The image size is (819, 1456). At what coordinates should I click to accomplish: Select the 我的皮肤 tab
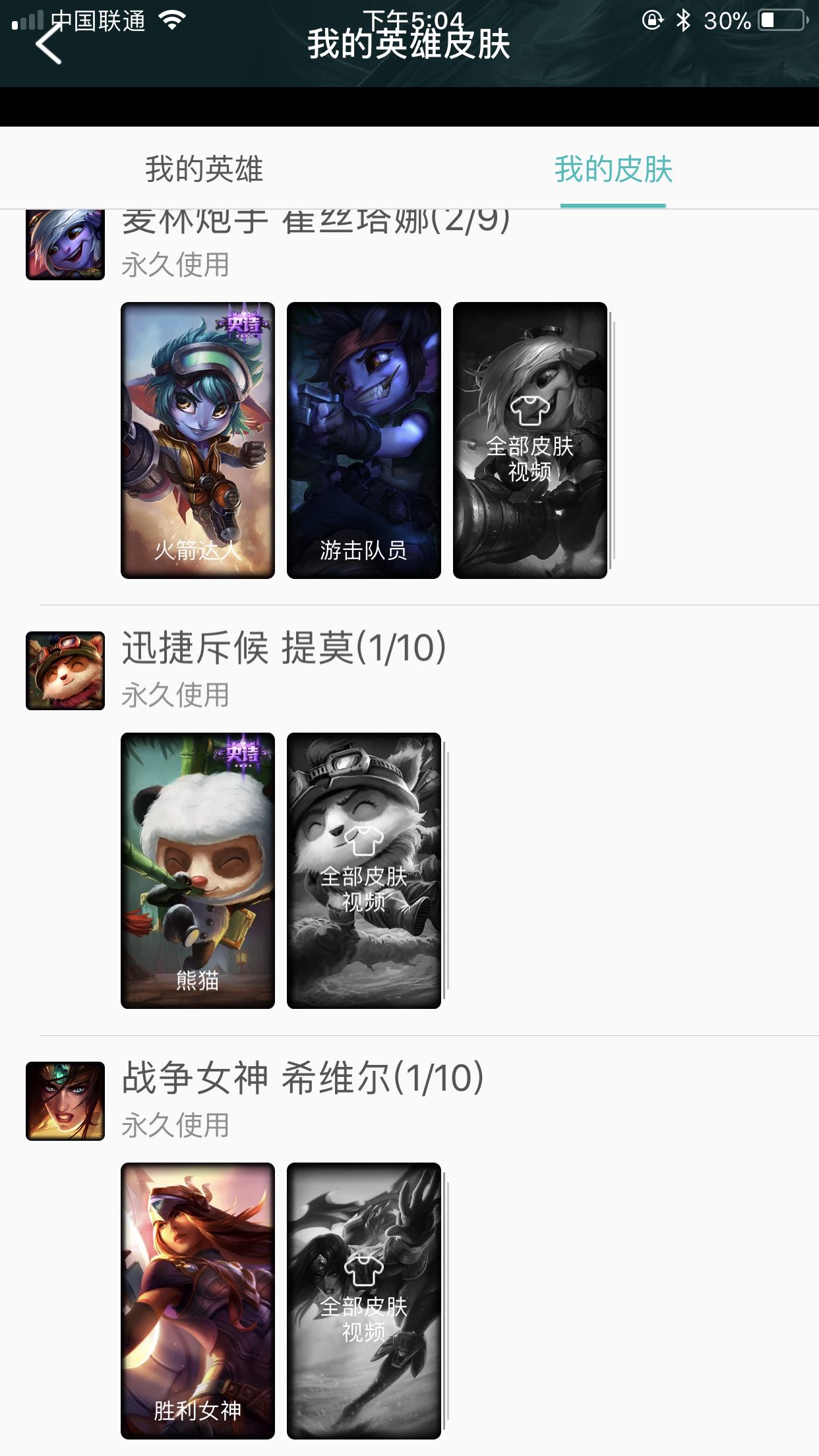pyautogui.click(x=613, y=169)
